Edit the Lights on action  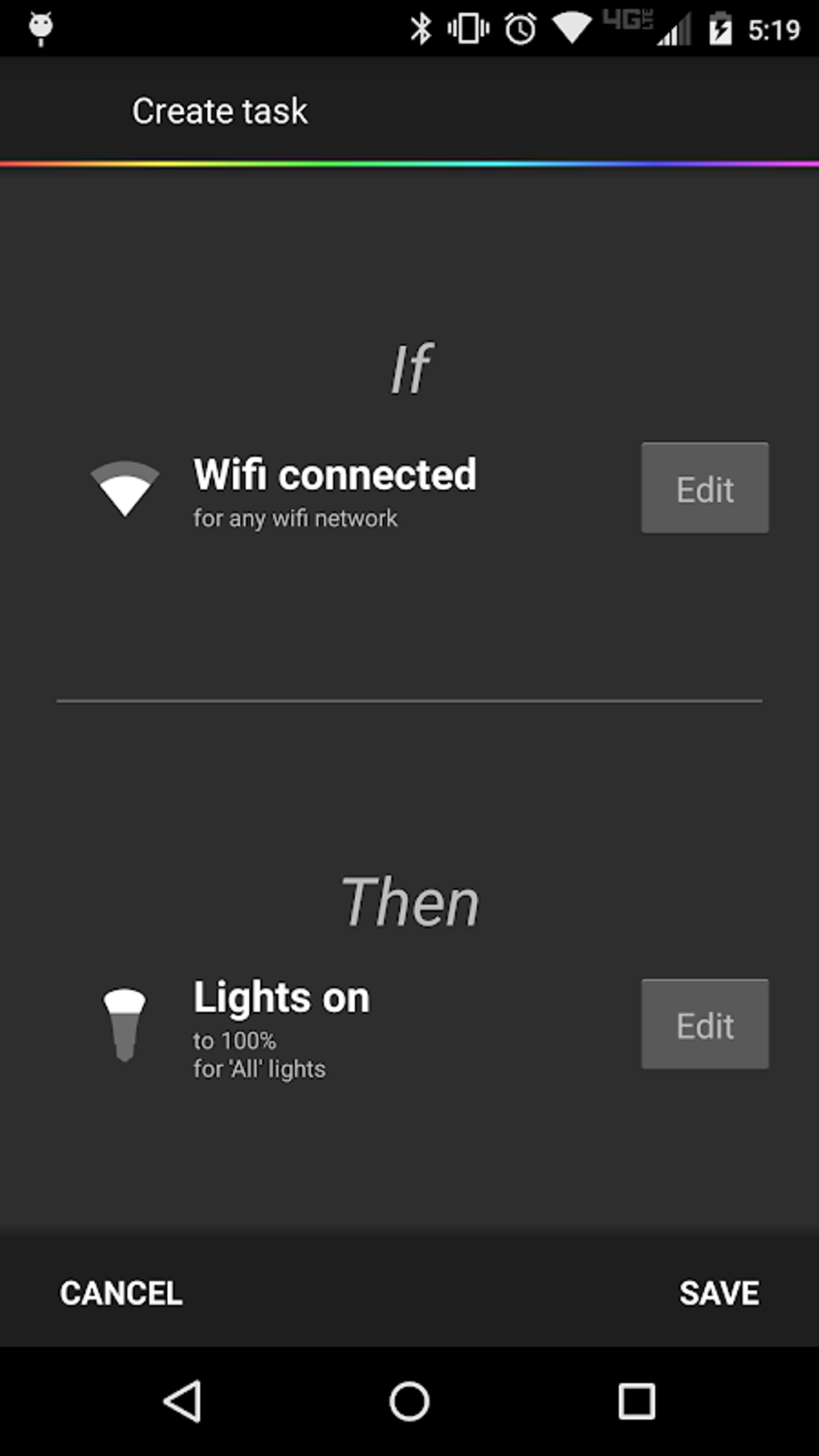pyautogui.click(x=704, y=1024)
